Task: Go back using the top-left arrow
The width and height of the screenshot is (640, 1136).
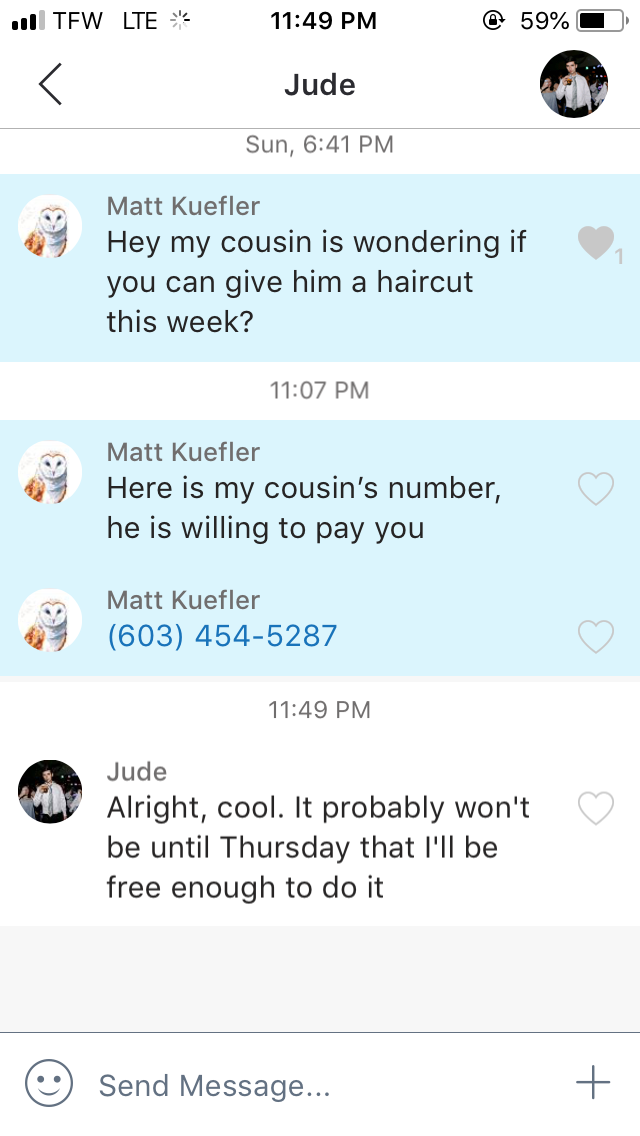Action: tap(50, 84)
